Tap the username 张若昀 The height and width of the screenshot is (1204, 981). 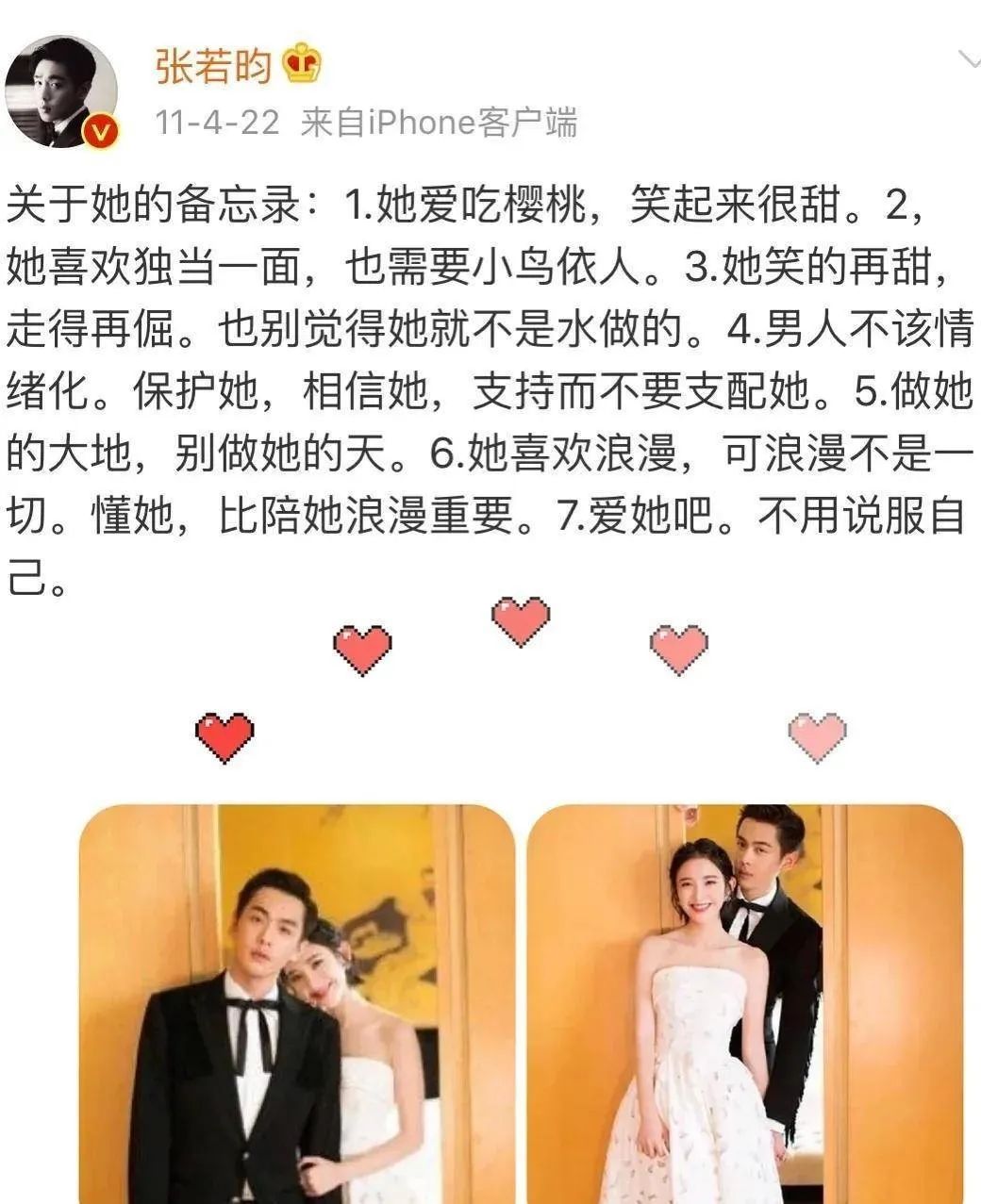213,64
